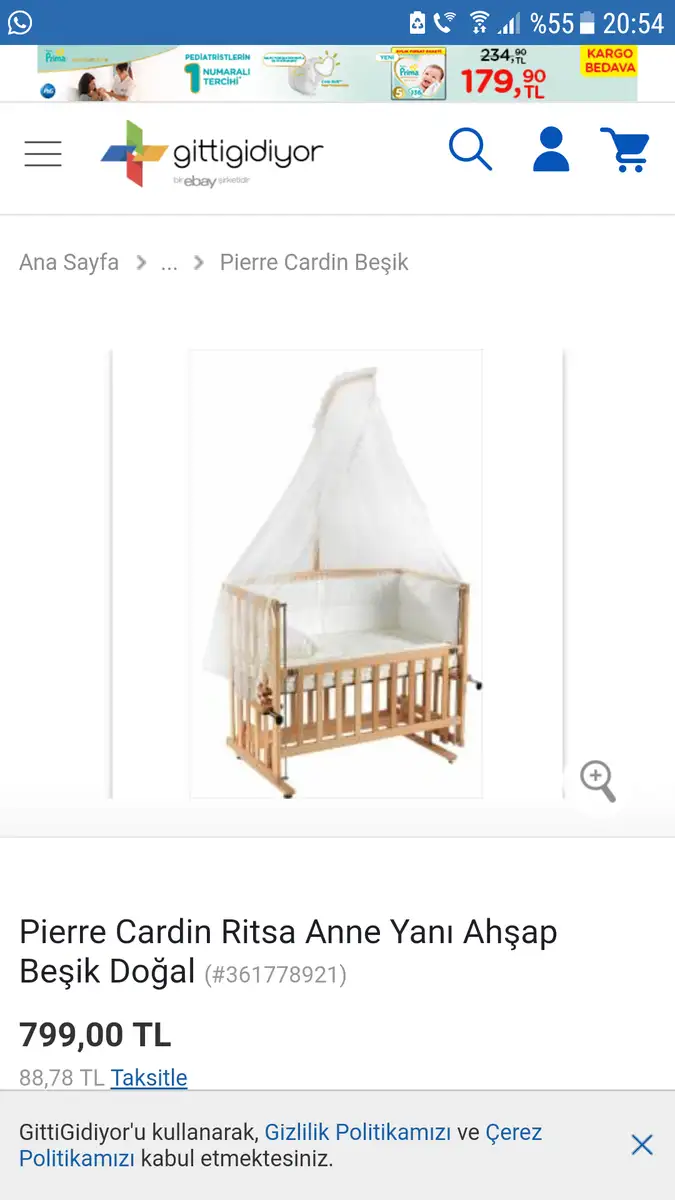Zoom into the crib product photo
Screen dimensions: 675x1200
[x=598, y=780]
